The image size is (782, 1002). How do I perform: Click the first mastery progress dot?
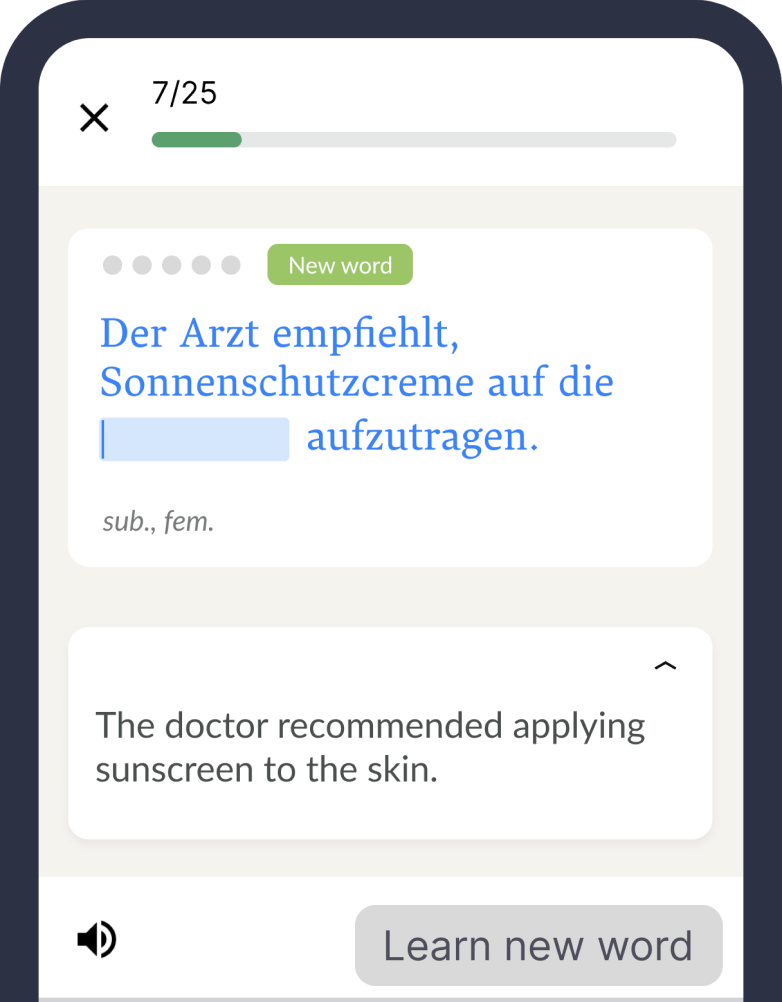(111, 265)
